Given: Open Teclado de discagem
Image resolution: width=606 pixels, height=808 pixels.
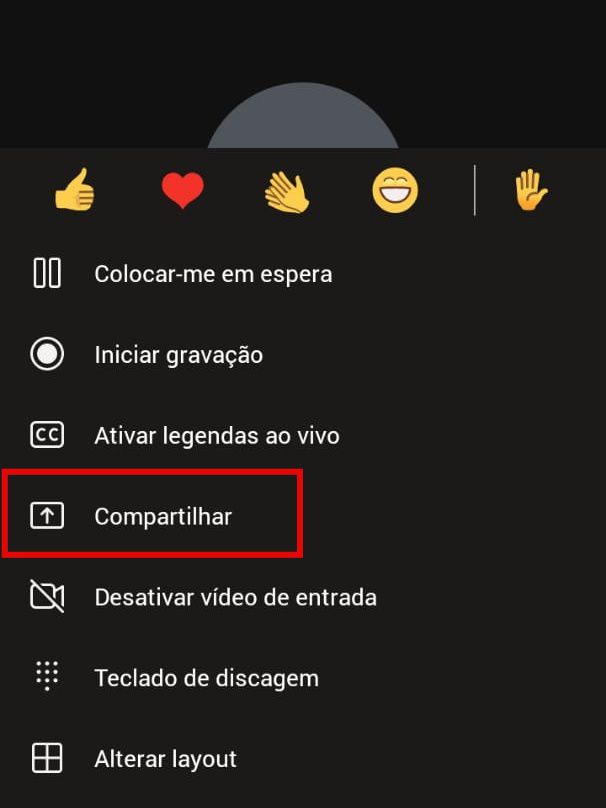Looking at the screenshot, I should tap(206, 678).
